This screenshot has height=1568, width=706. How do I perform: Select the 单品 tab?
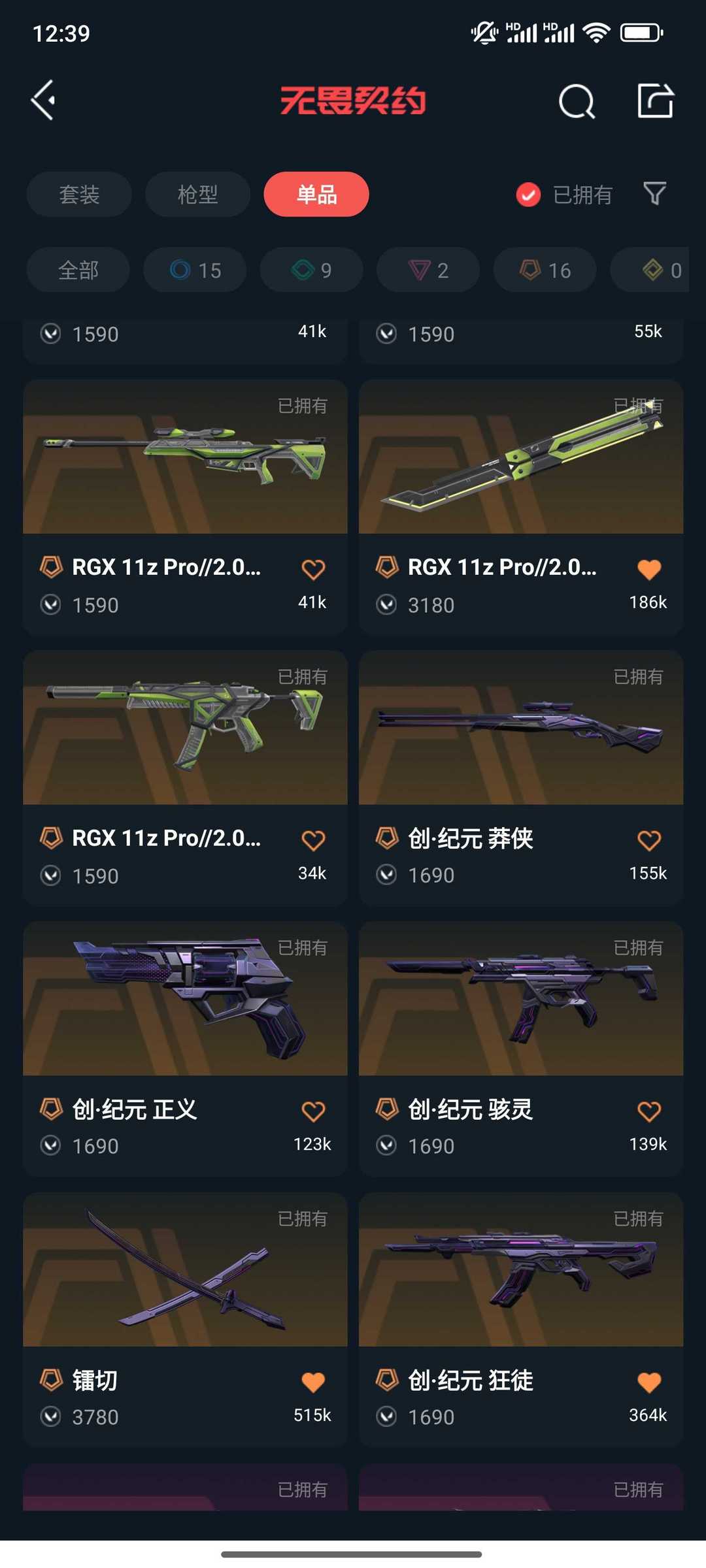click(x=316, y=194)
